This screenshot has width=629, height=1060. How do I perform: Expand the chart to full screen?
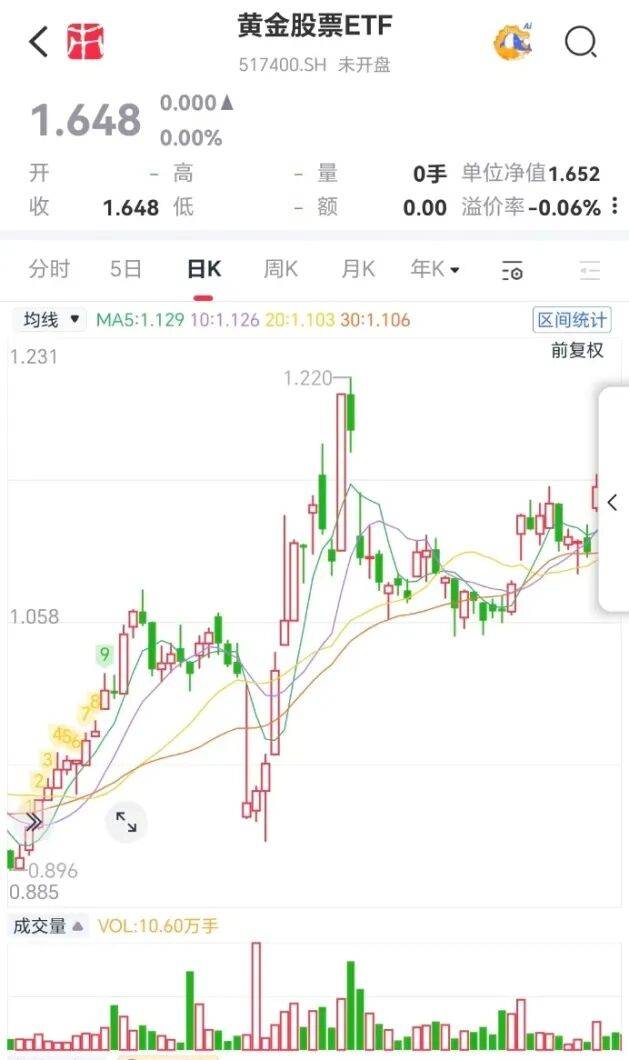[127, 823]
